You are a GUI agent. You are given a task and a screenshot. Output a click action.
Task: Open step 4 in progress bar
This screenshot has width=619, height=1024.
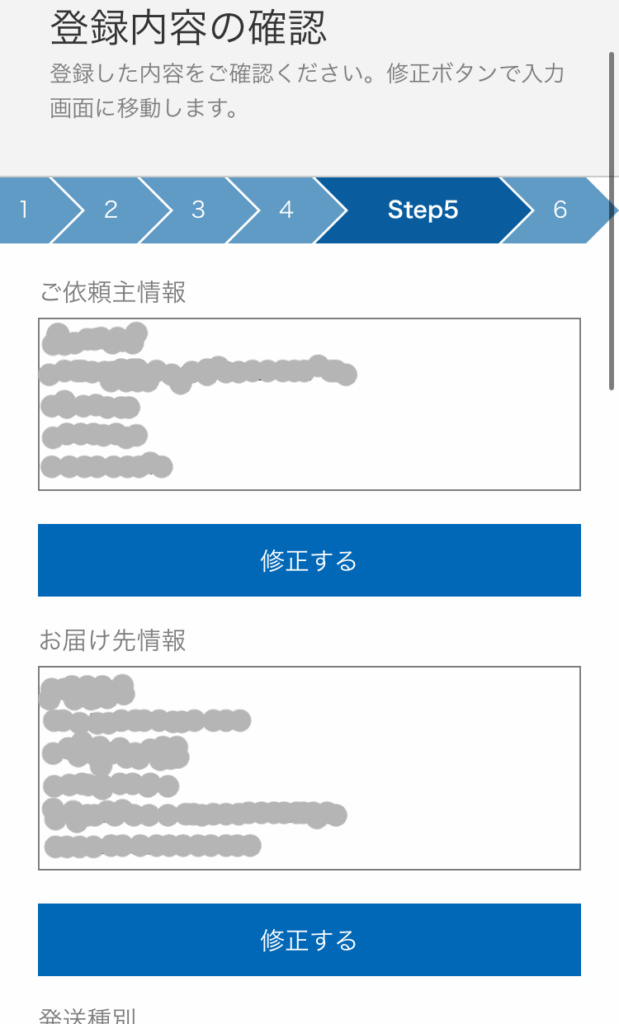pos(286,210)
